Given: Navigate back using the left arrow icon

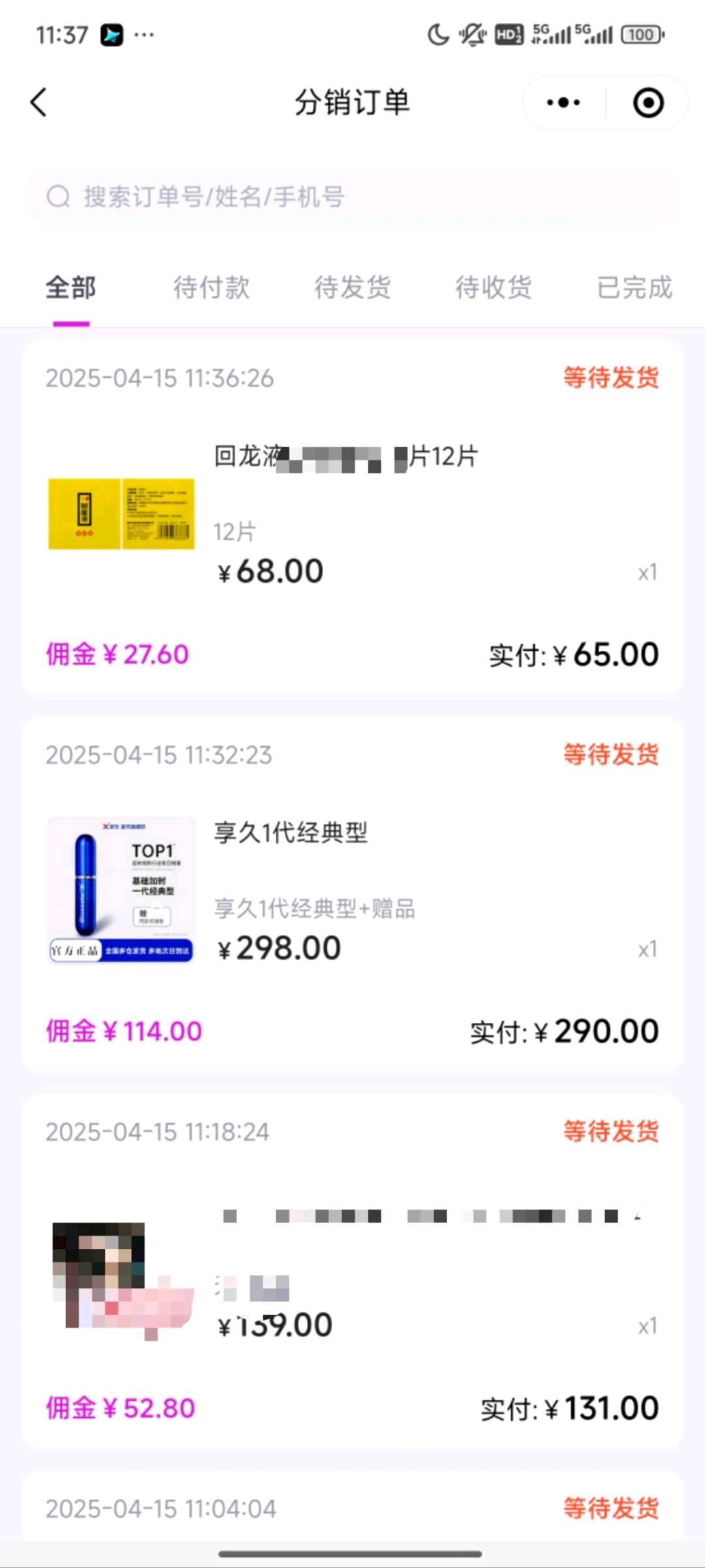Looking at the screenshot, I should click(x=37, y=102).
